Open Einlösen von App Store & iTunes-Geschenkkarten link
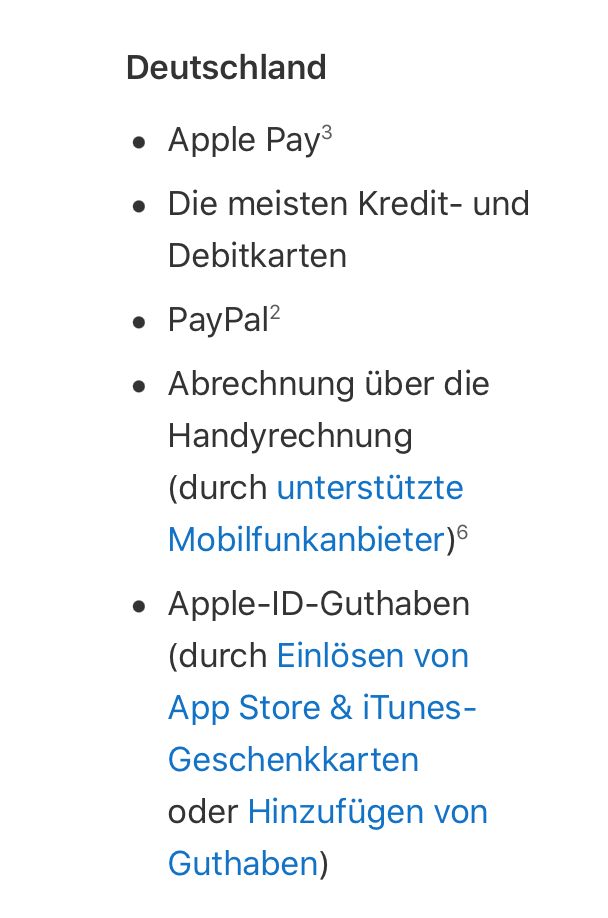This screenshot has width=608, height=918. tap(322, 708)
